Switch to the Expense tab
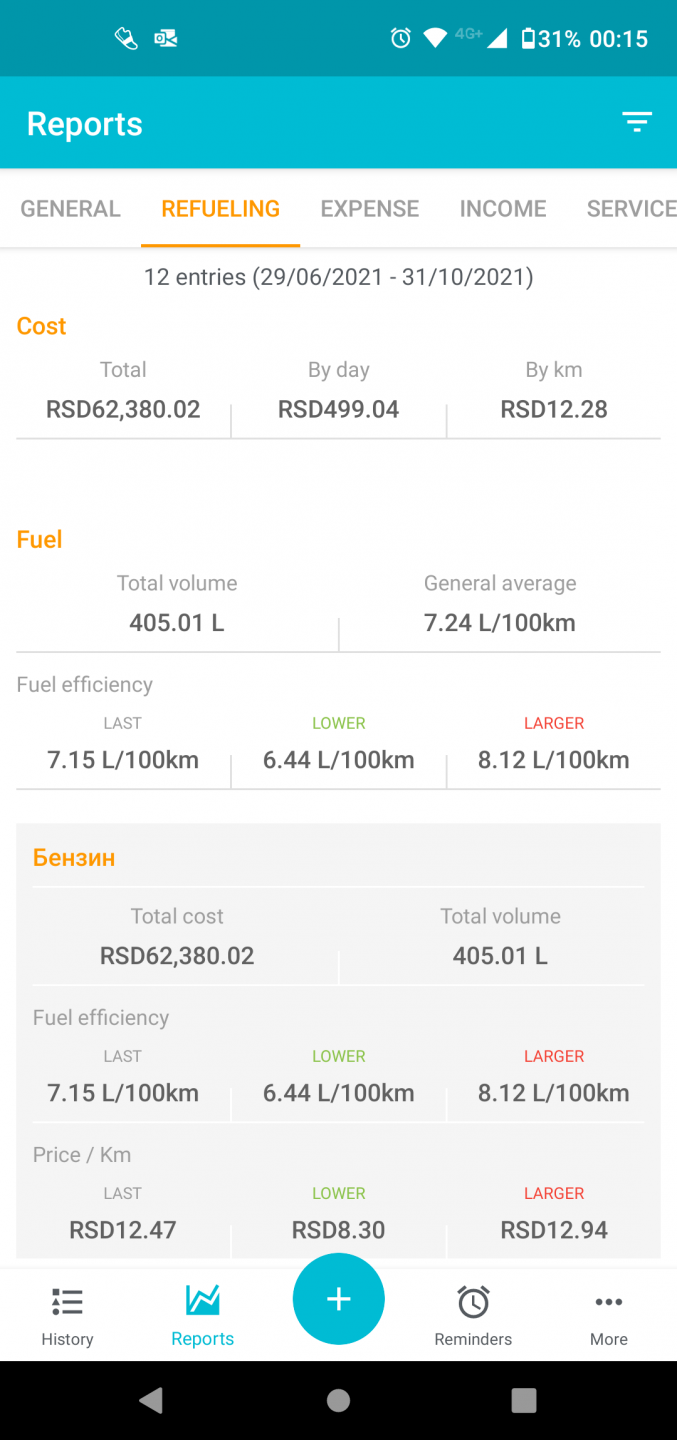 (369, 209)
